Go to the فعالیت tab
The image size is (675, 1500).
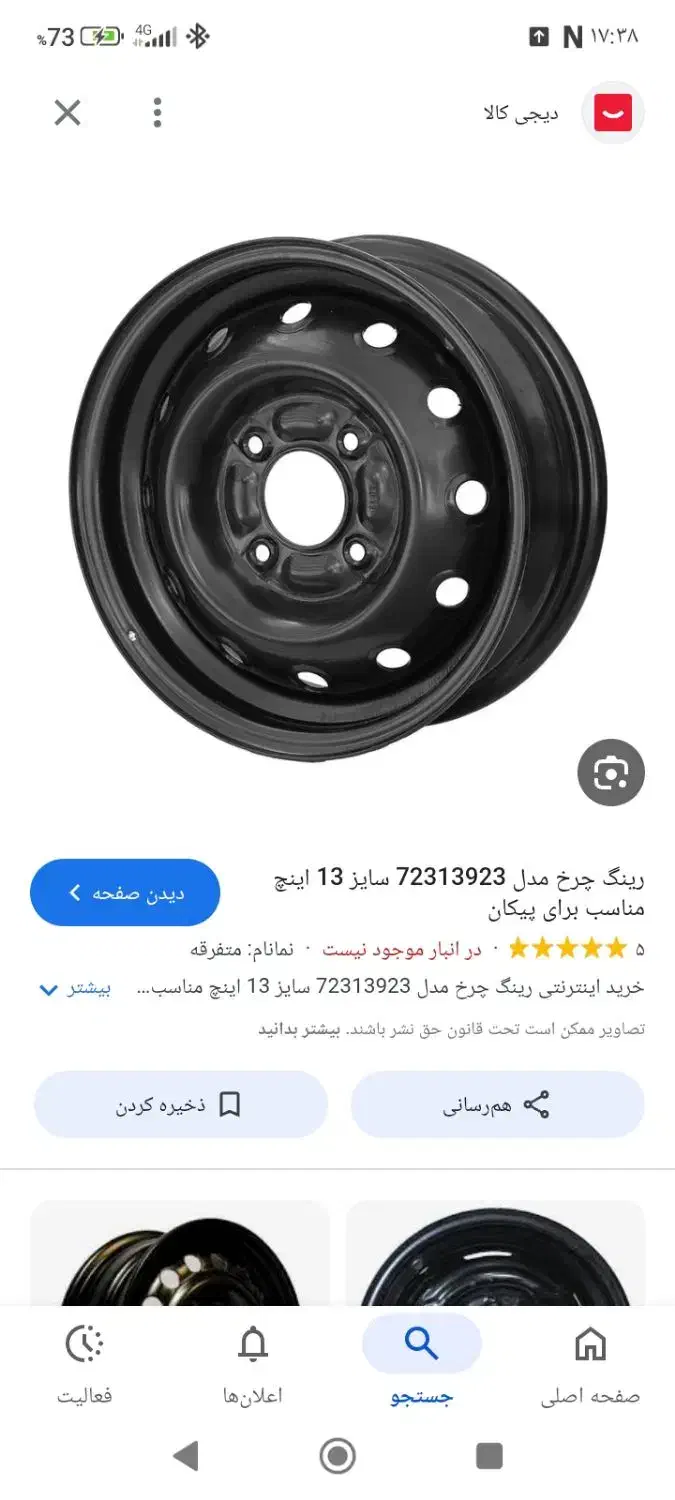click(85, 1364)
